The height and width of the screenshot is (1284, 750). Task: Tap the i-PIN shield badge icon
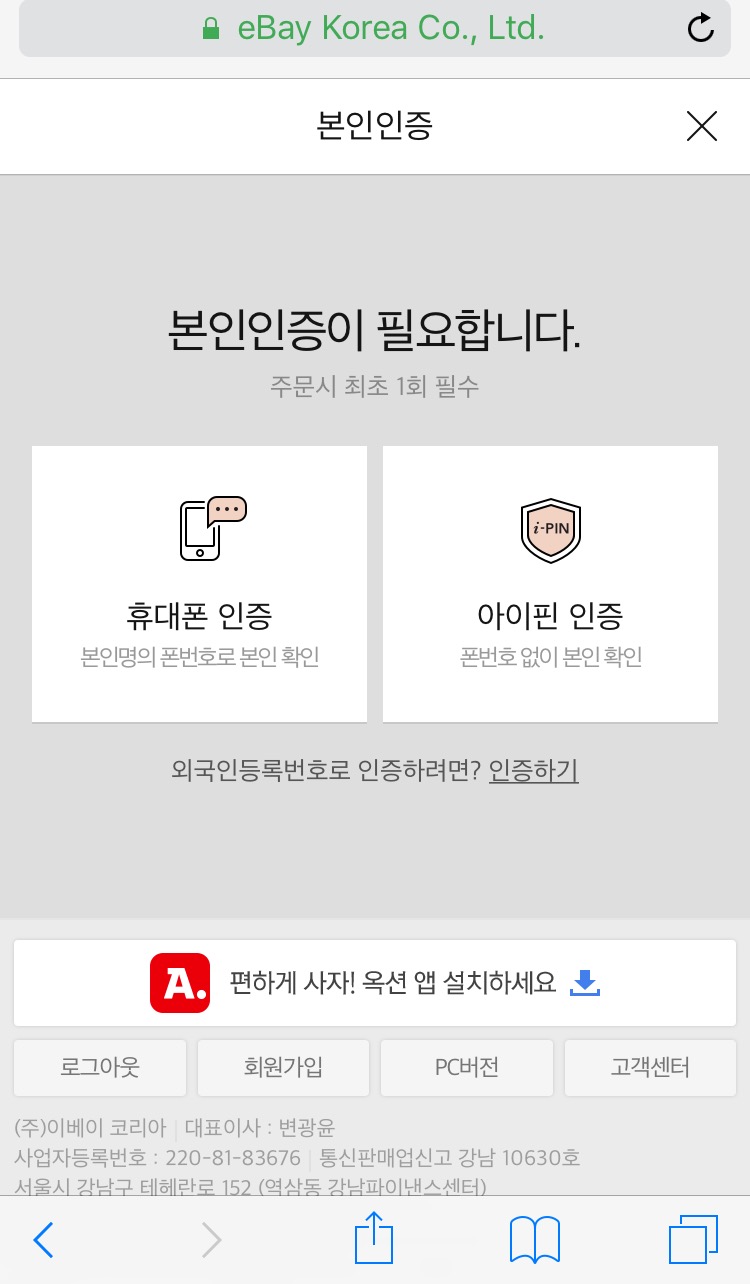point(550,530)
